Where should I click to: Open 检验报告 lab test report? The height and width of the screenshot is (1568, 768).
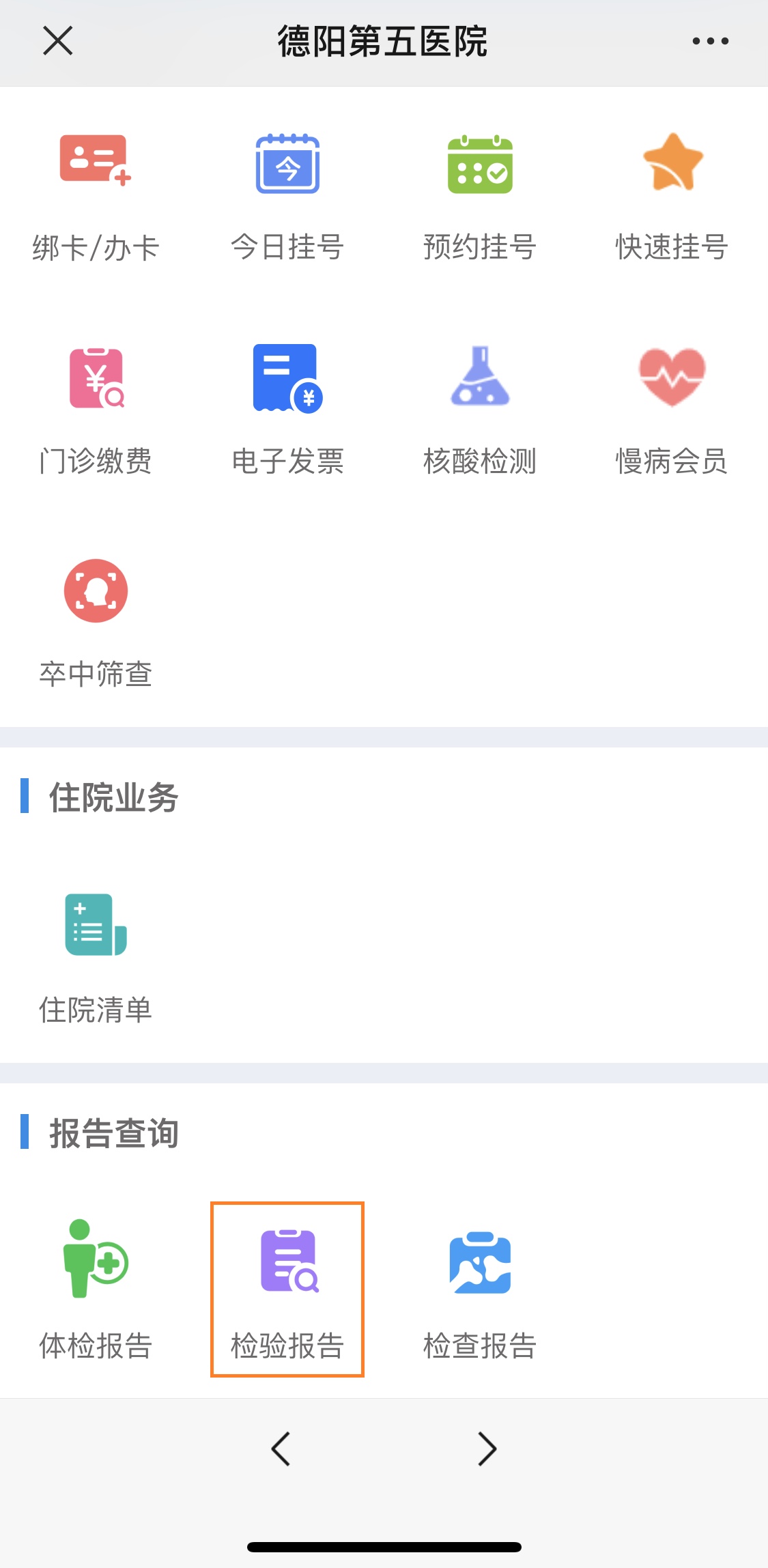click(287, 1290)
